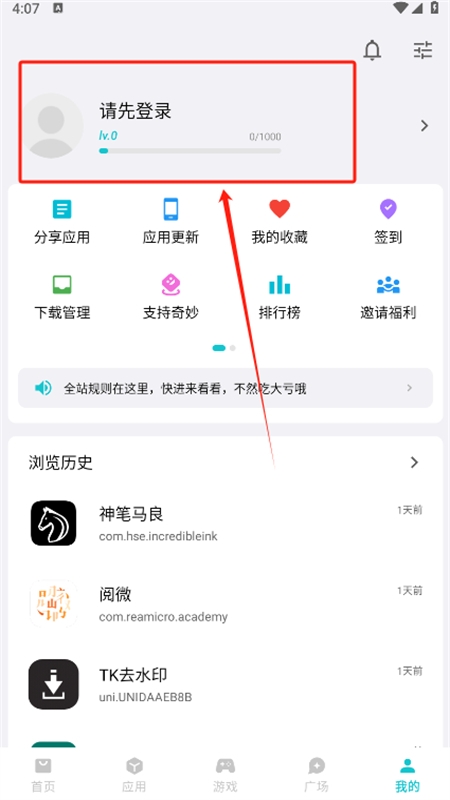Open 支持奇妙
Screen dimensions: 450x800
point(170,297)
